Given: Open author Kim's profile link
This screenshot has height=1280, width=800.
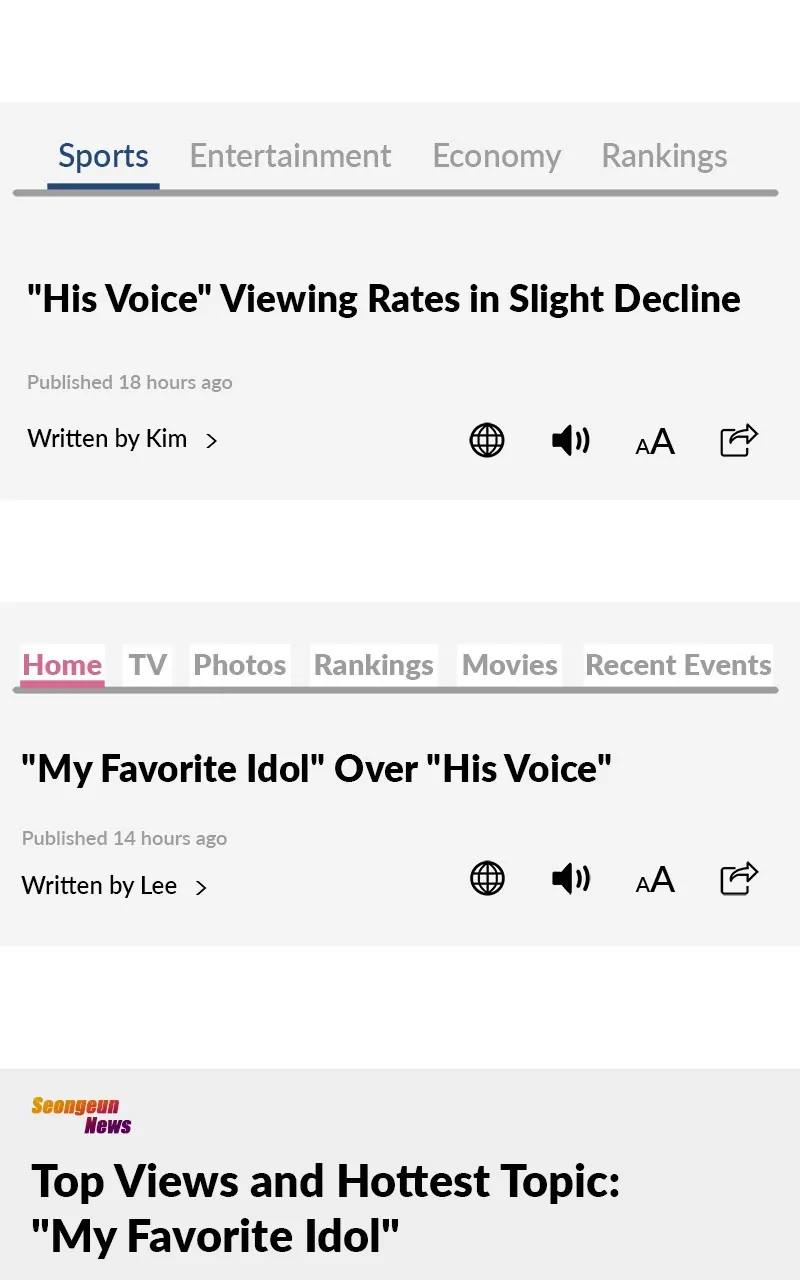Looking at the screenshot, I should [x=122, y=439].
